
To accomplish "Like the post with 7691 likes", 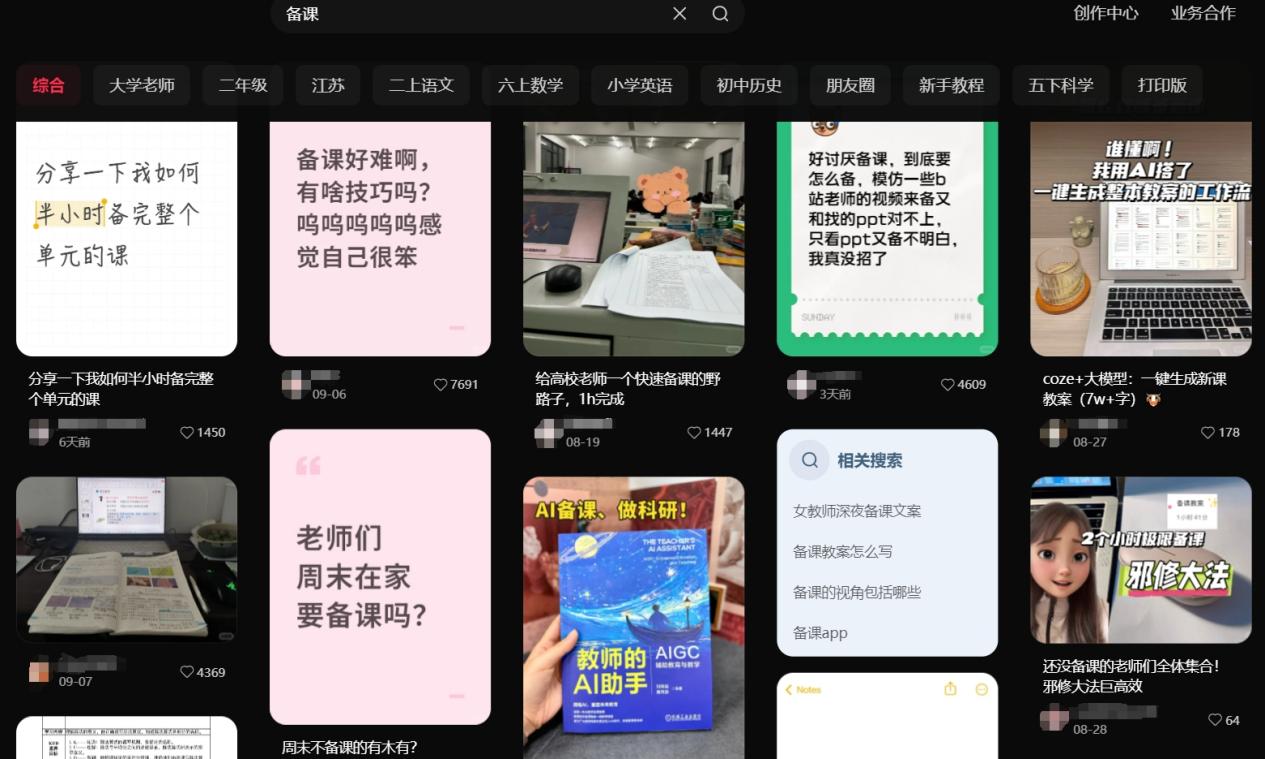I will (x=440, y=384).
